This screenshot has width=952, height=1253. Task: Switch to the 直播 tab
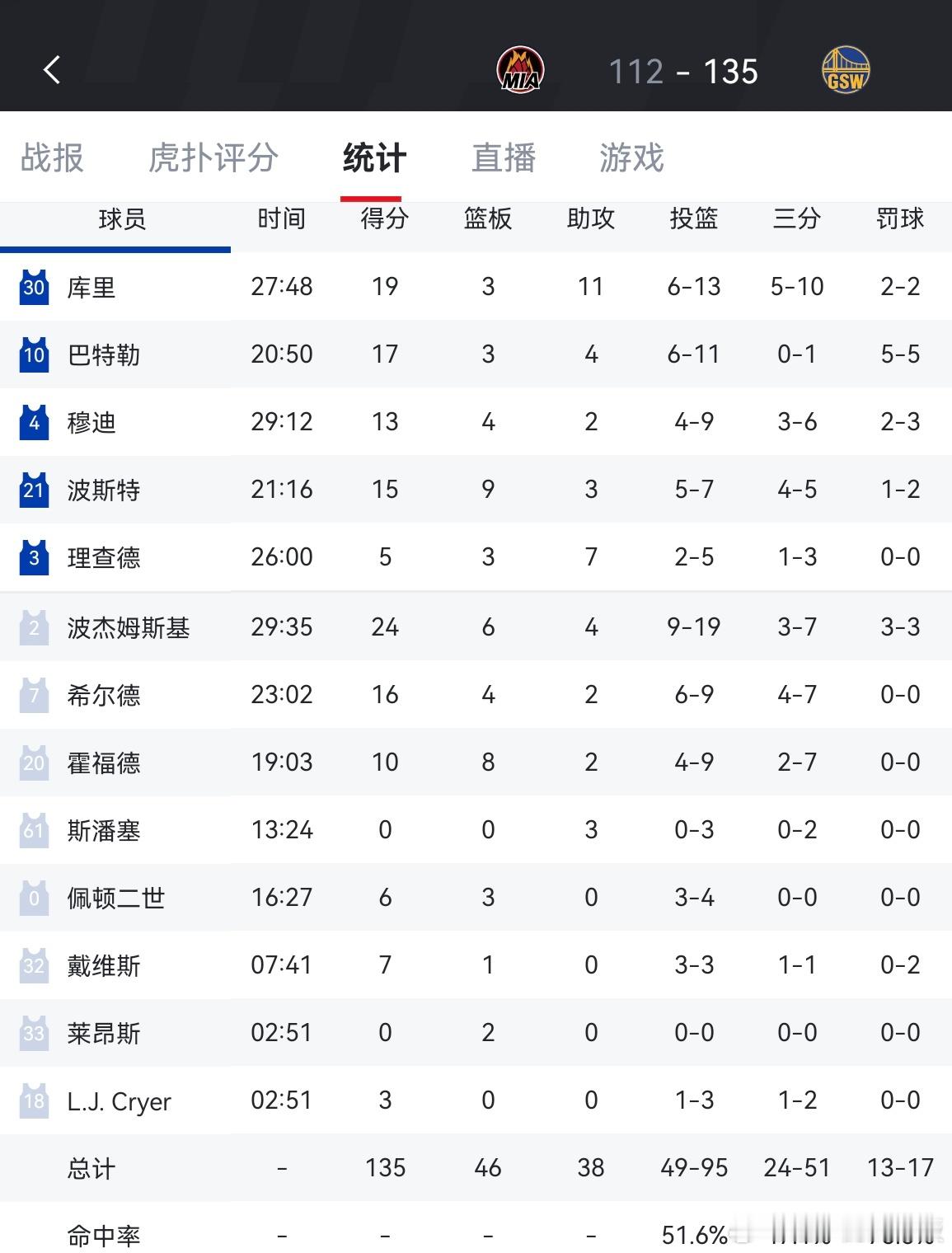click(503, 157)
